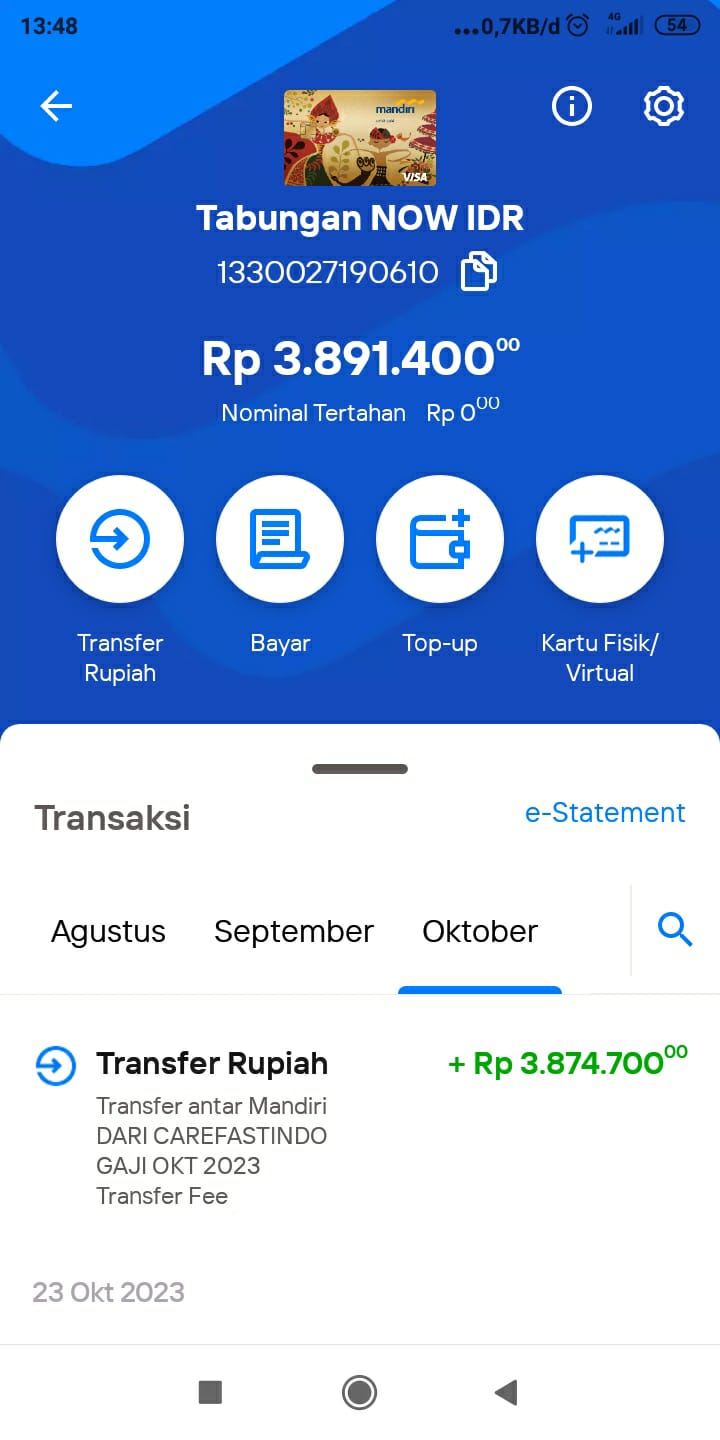720x1440 pixels.
Task: Start a Transfer Rupiah
Action: [120, 540]
